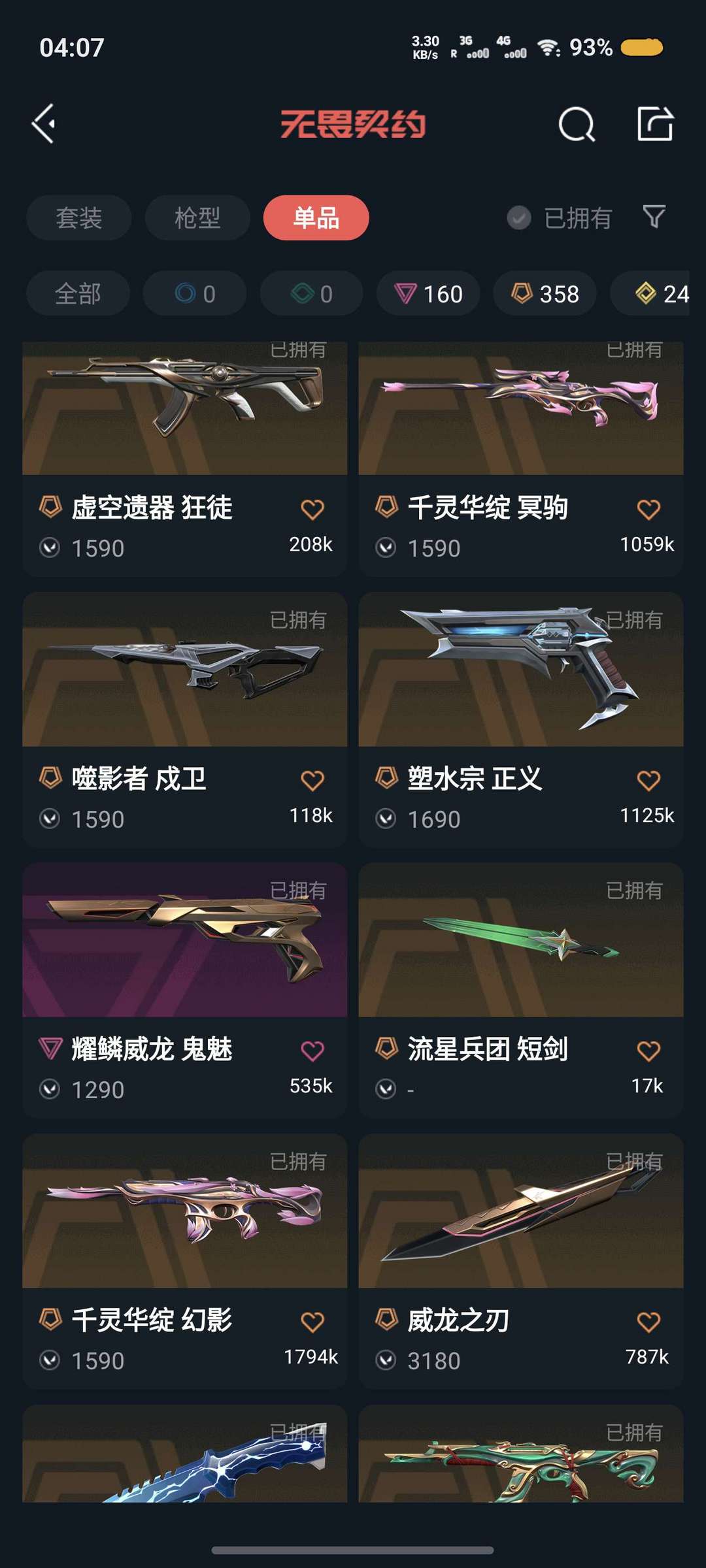Viewport: 706px width, 1568px height.
Task: Go back using the top-left arrow
Action: tap(44, 123)
